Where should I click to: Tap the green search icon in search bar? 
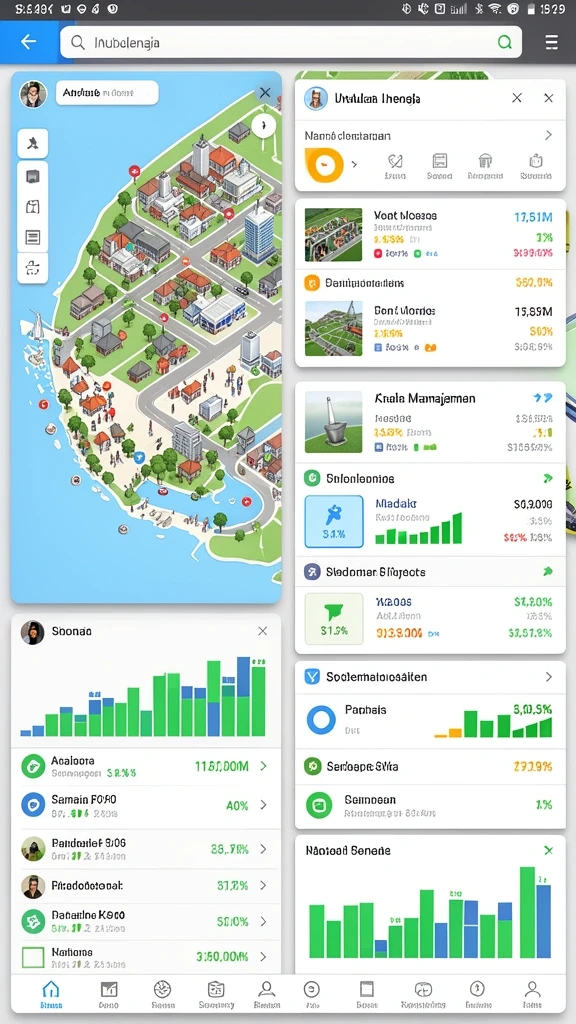505,42
